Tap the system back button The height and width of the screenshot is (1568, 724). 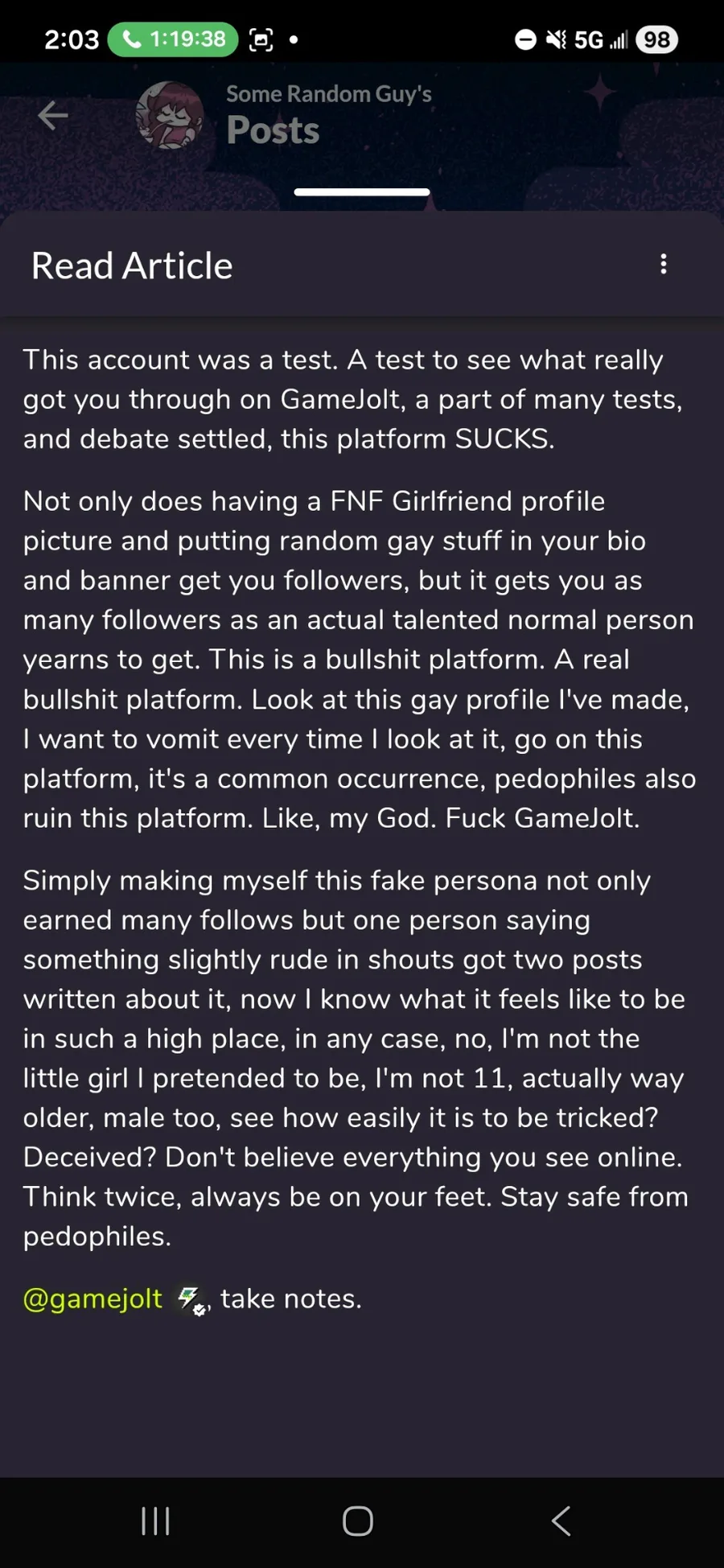point(561,1521)
